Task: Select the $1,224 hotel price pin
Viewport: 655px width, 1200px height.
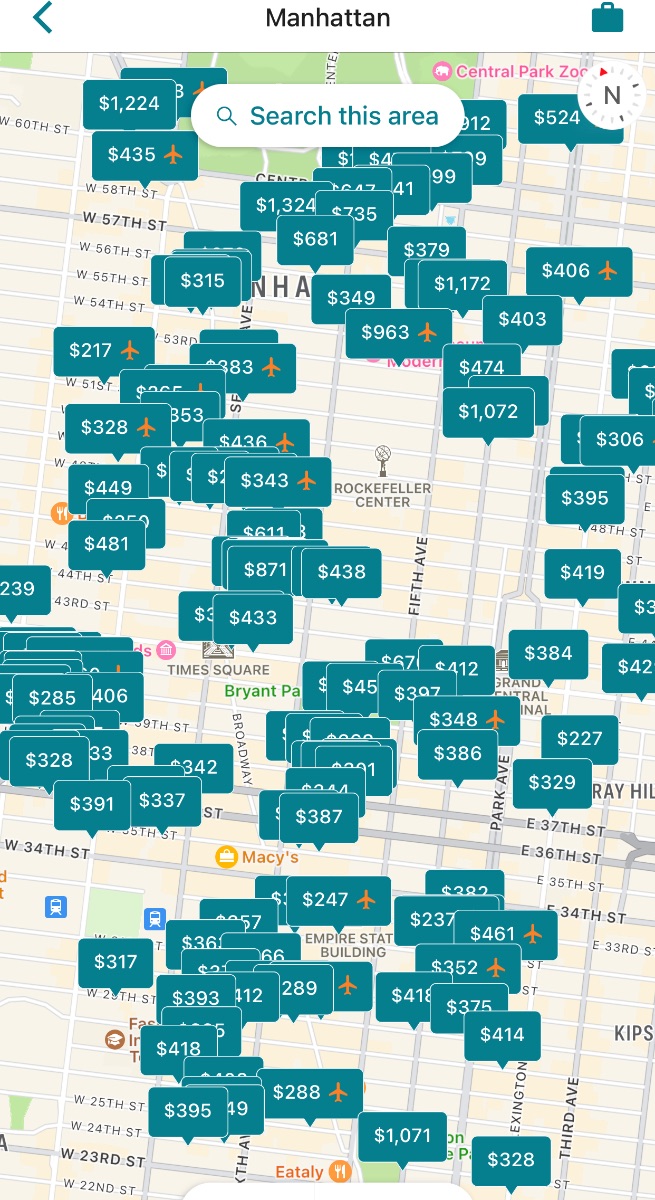Action: [x=128, y=104]
